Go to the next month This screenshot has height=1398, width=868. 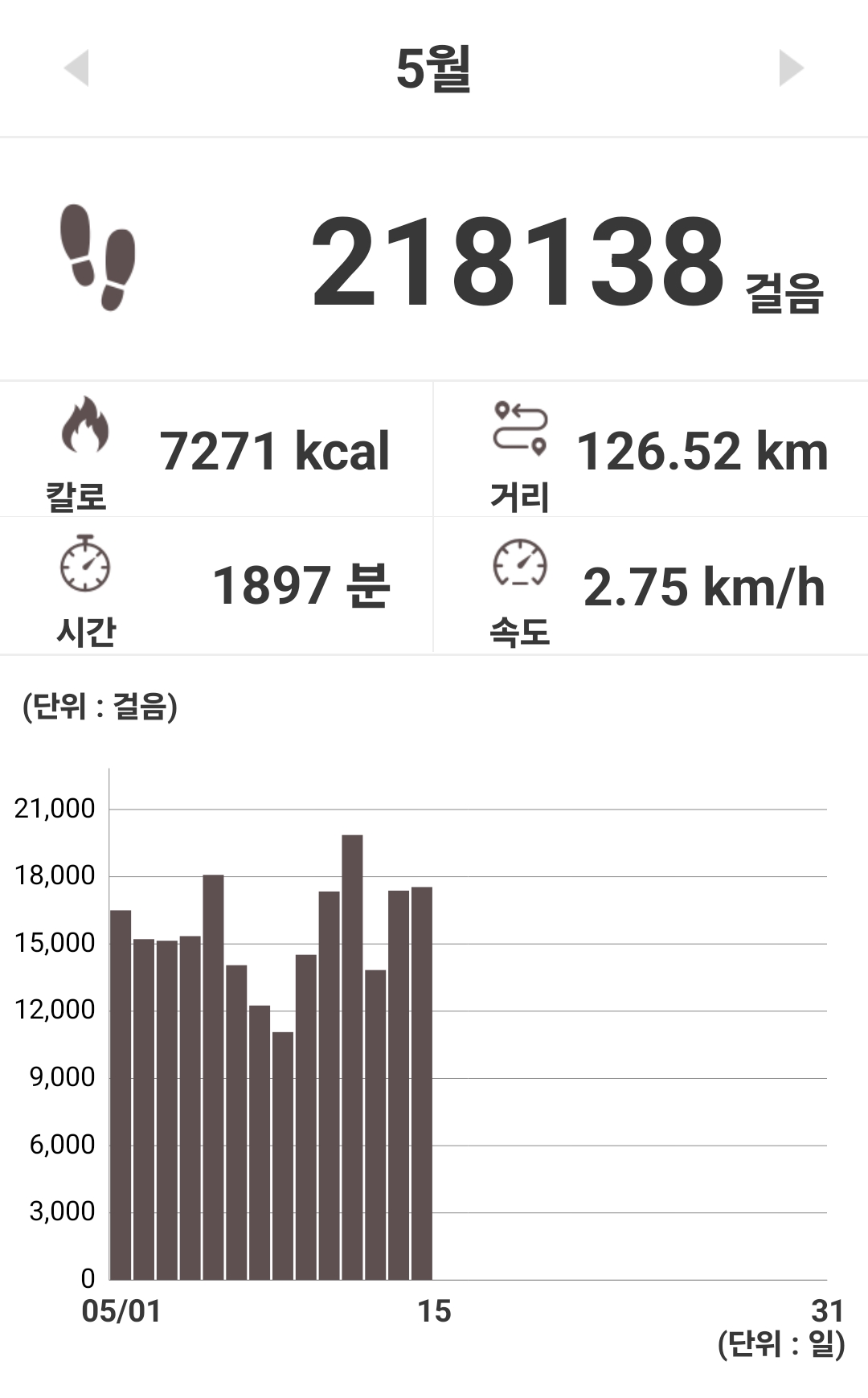click(x=792, y=68)
